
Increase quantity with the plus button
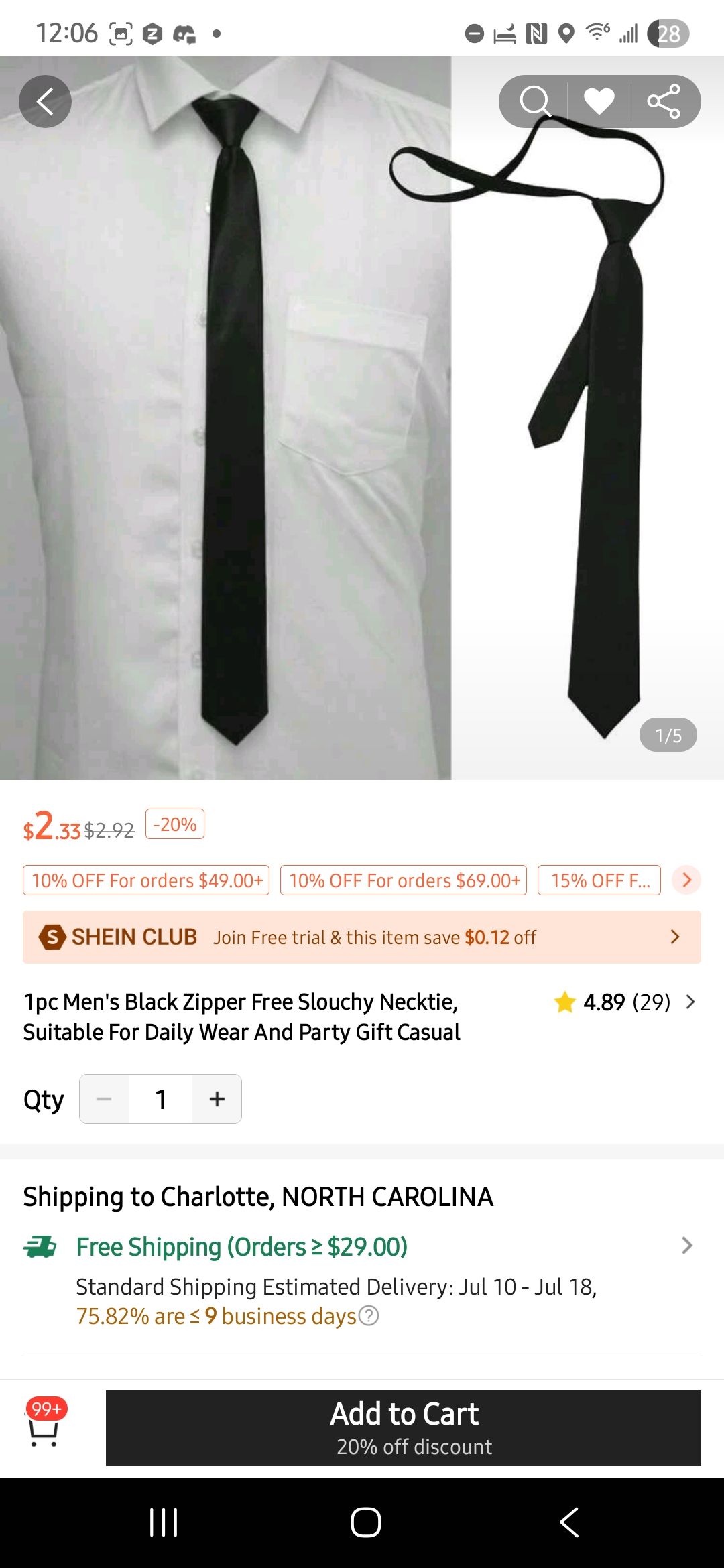click(x=217, y=1099)
